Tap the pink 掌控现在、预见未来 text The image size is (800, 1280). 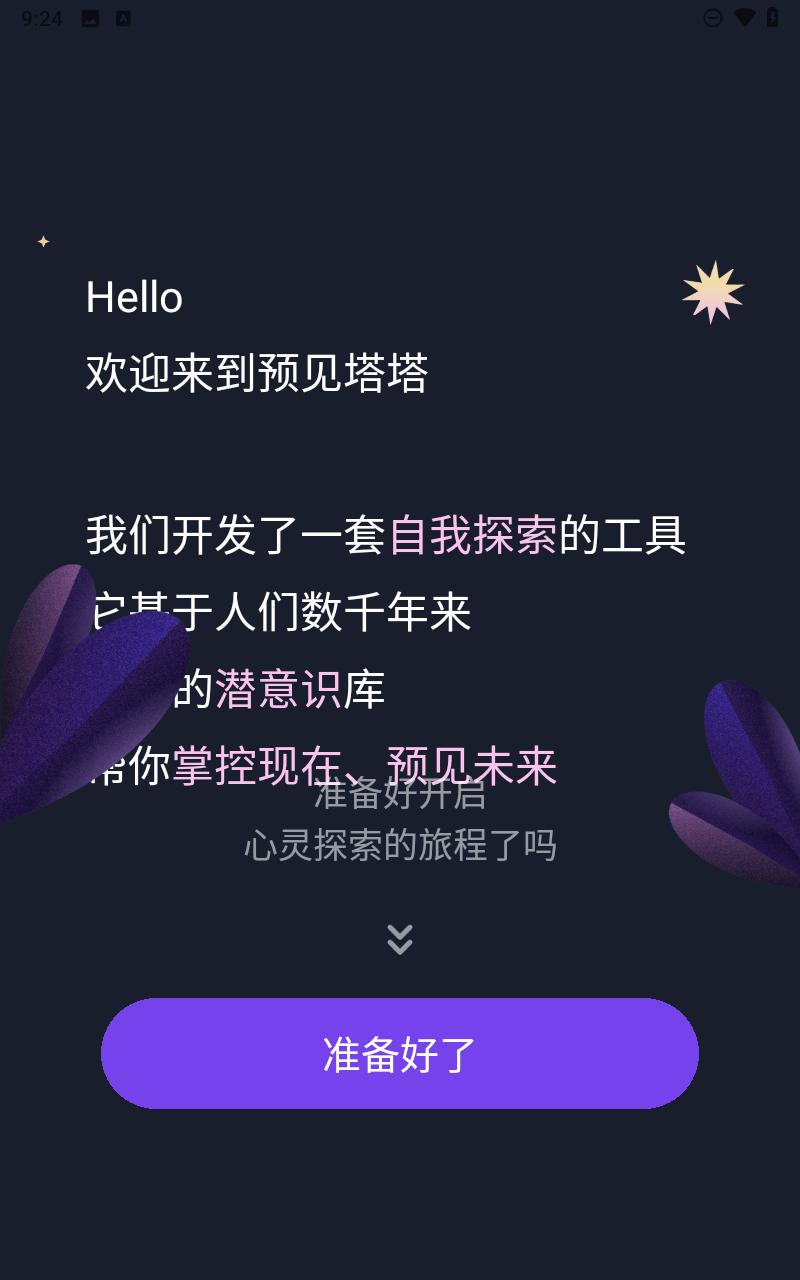pos(365,765)
